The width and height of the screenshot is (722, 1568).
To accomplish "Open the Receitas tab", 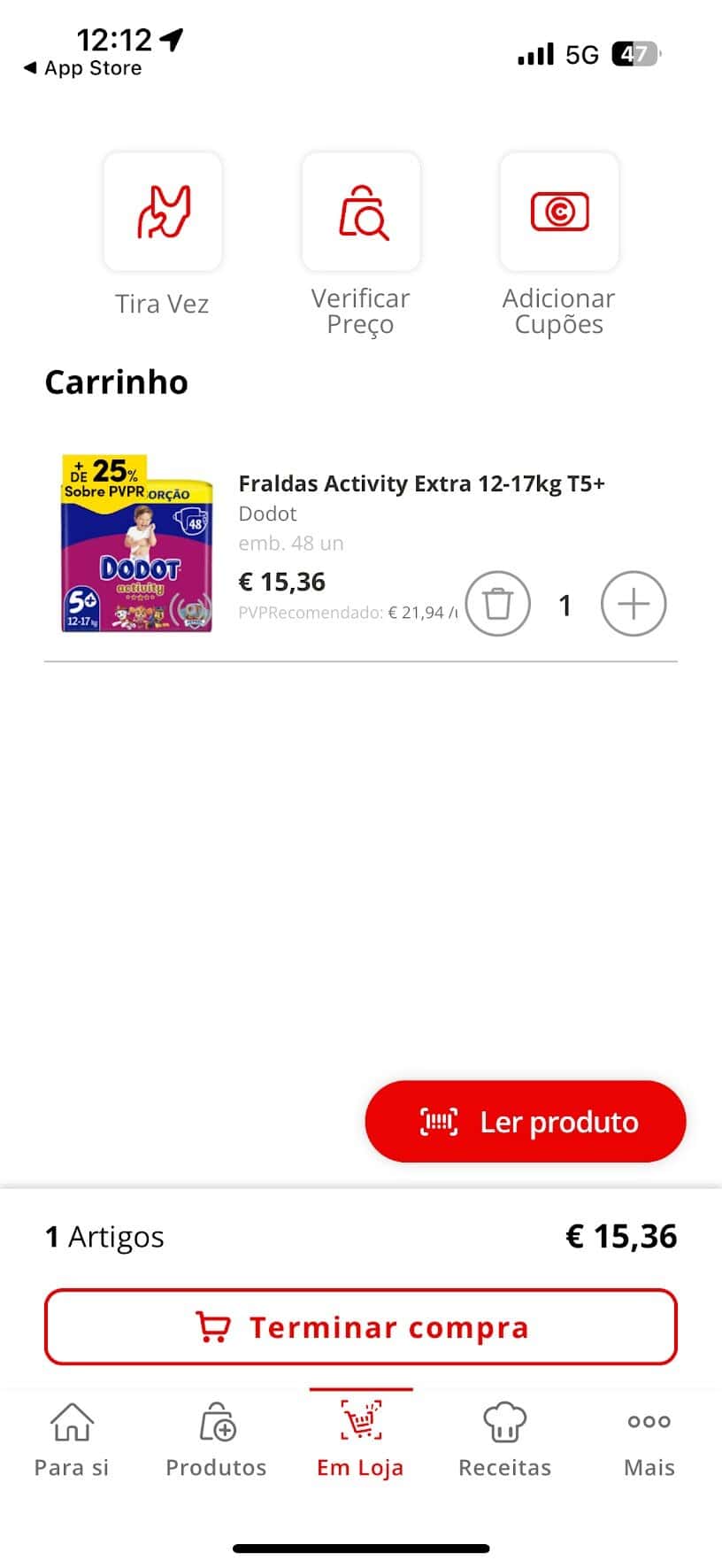I will click(504, 1440).
